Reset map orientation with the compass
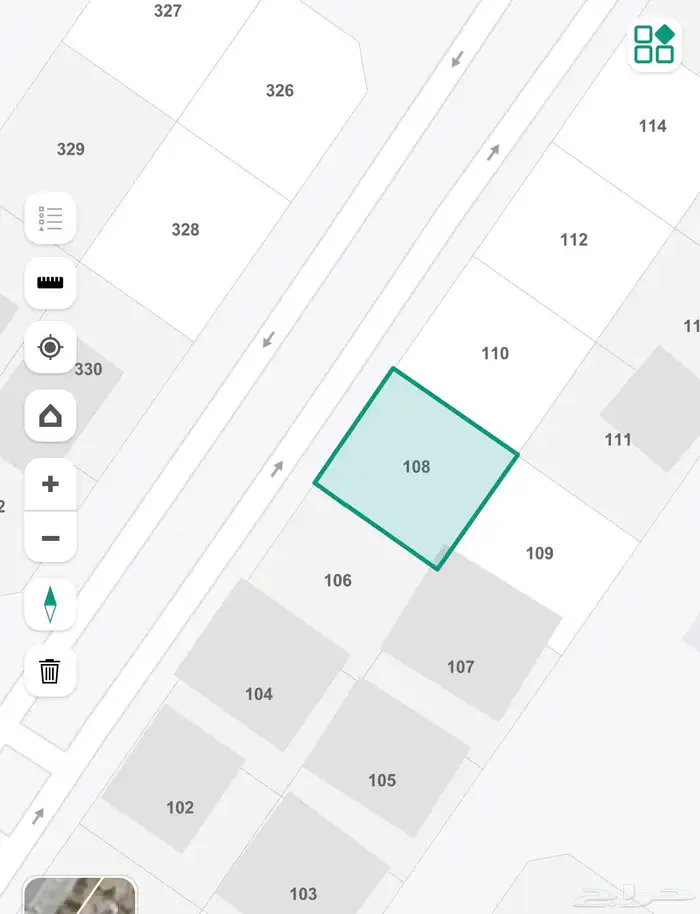Viewport: 700px width, 914px height. pyautogui.click(x=50, y=605)
